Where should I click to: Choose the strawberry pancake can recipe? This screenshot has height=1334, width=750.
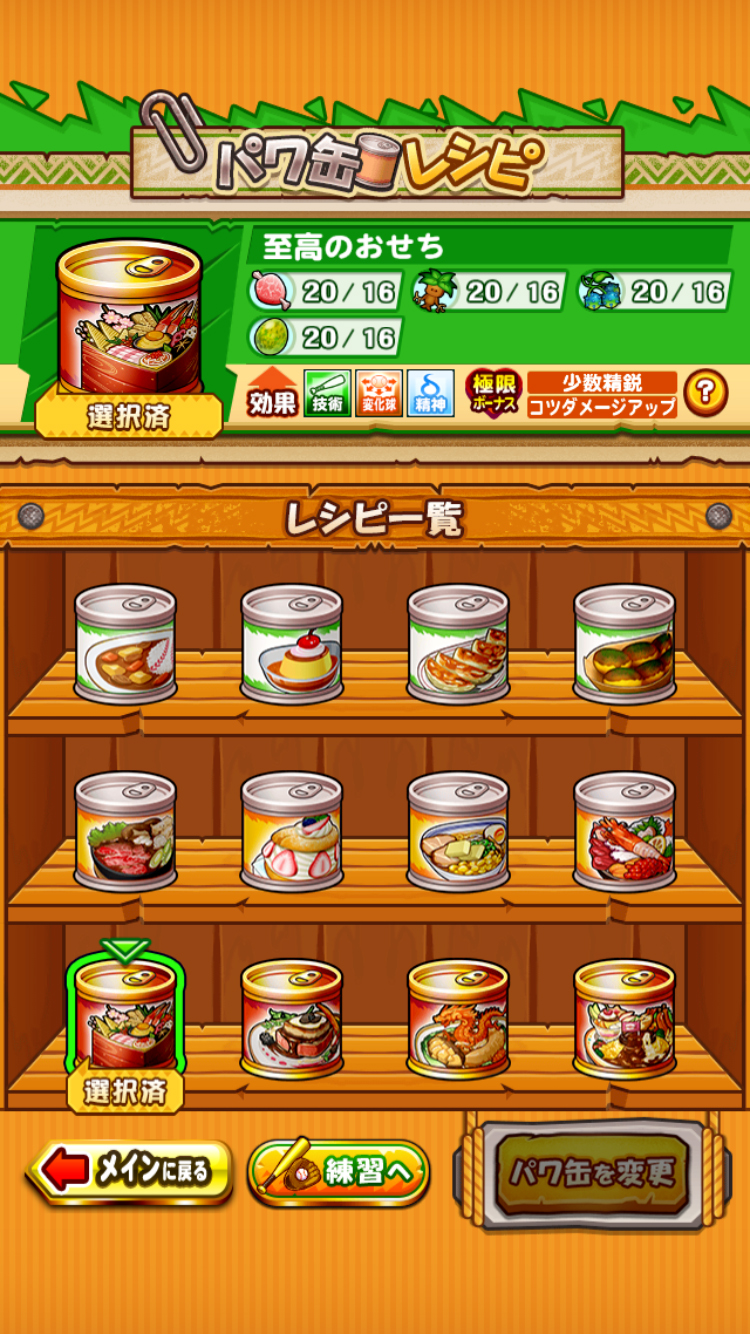click(x=291, y=831)
